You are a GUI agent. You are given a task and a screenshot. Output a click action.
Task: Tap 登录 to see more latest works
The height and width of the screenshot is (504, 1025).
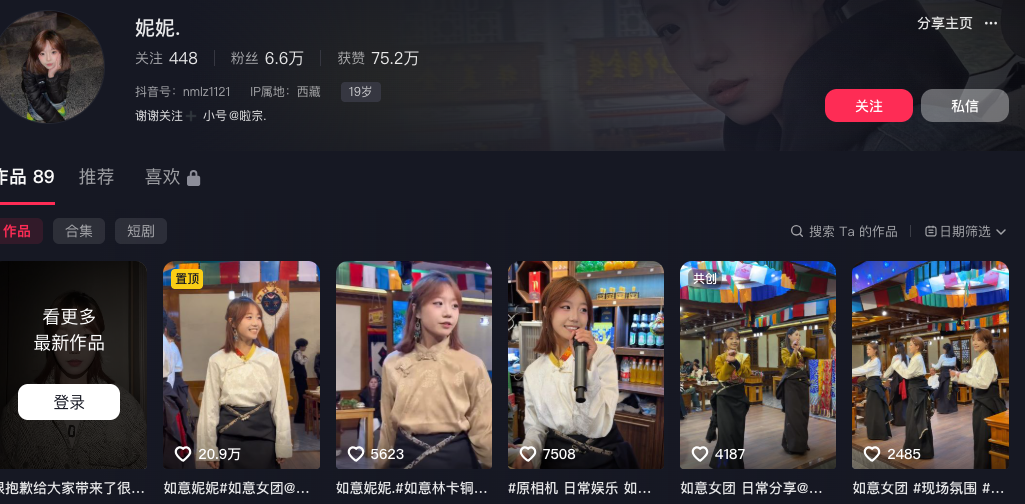(x=69, y=402)
